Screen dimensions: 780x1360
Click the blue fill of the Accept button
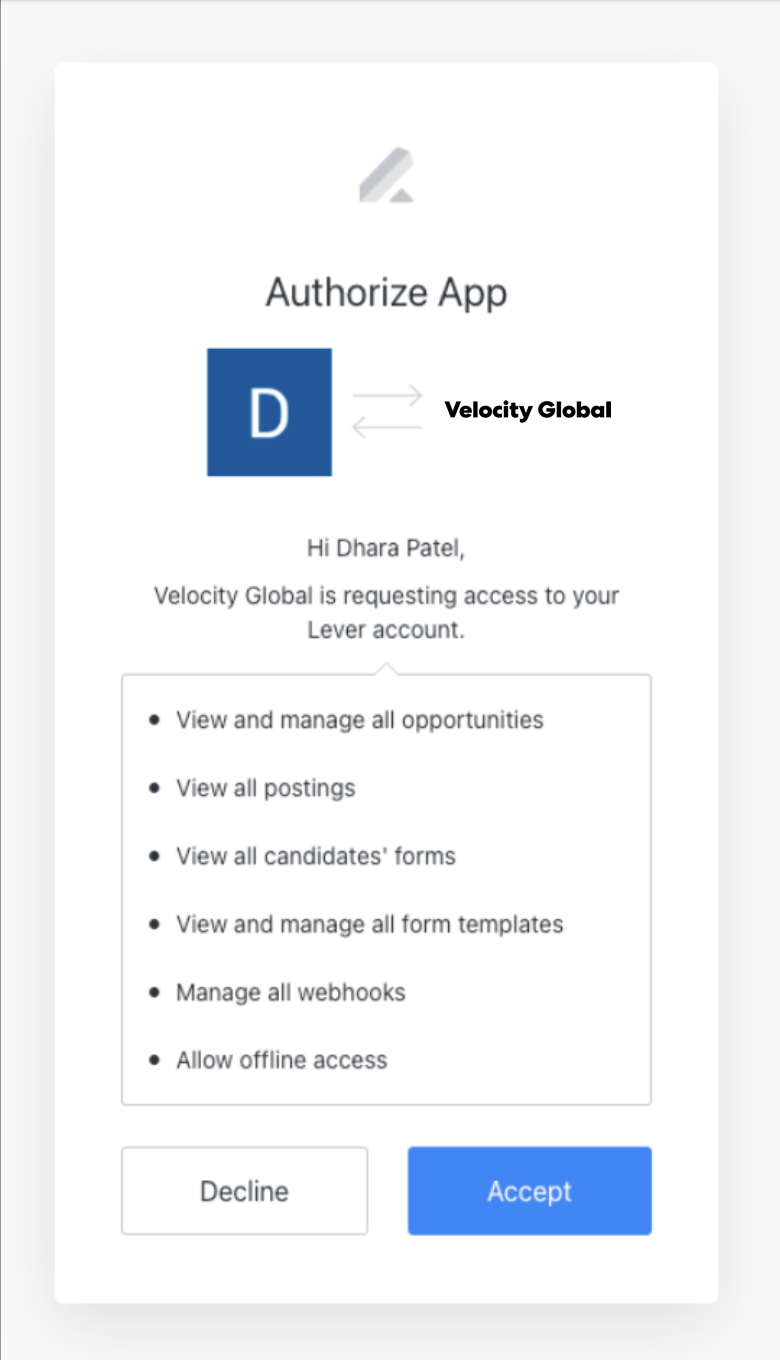[529, 1190]
